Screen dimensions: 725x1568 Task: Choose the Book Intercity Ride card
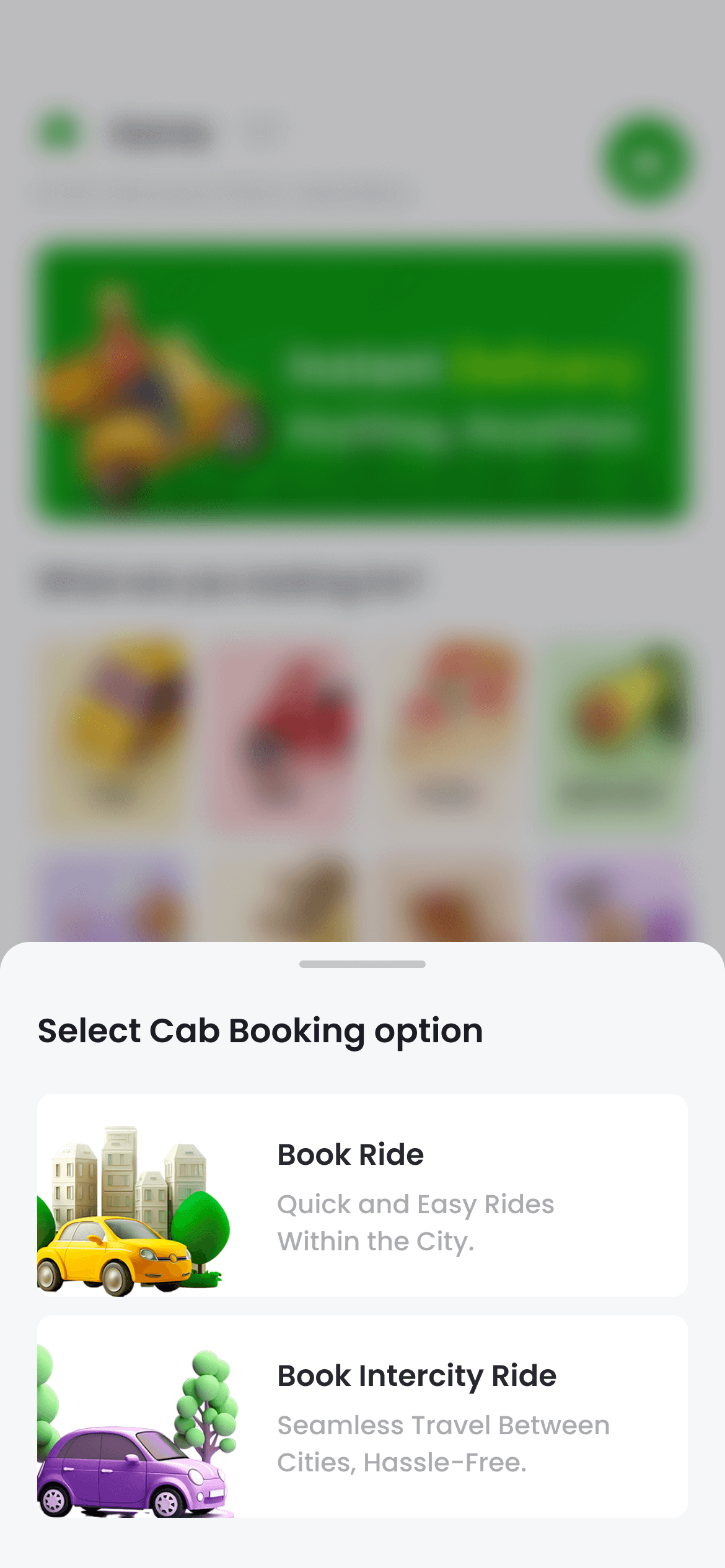(362, 1416)
